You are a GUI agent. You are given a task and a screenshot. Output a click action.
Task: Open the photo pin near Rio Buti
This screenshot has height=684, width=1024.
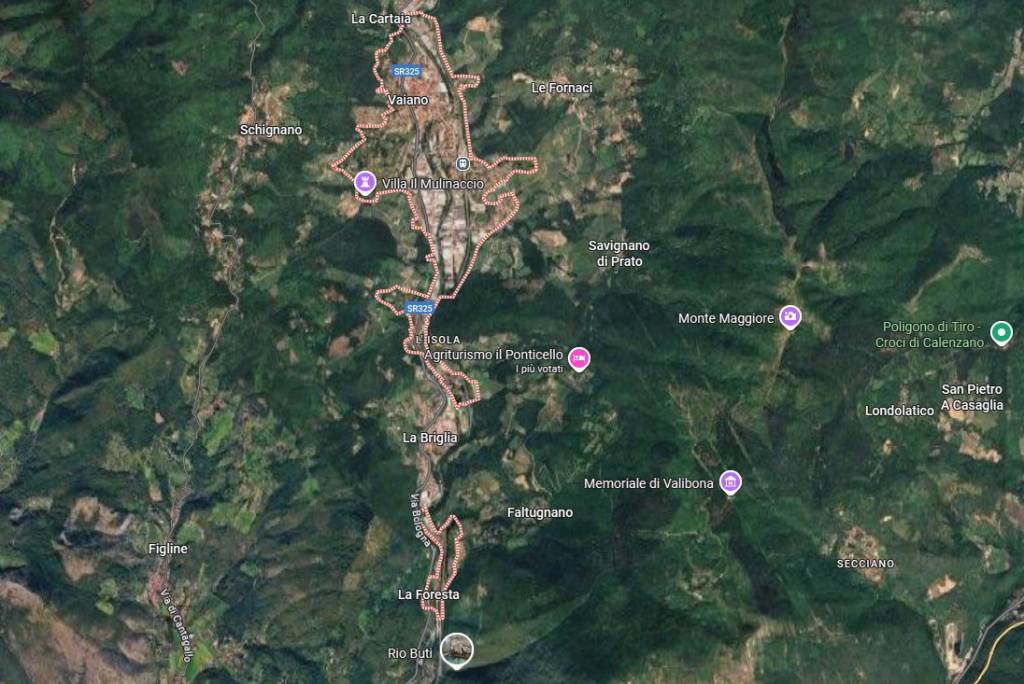[457, 649]
